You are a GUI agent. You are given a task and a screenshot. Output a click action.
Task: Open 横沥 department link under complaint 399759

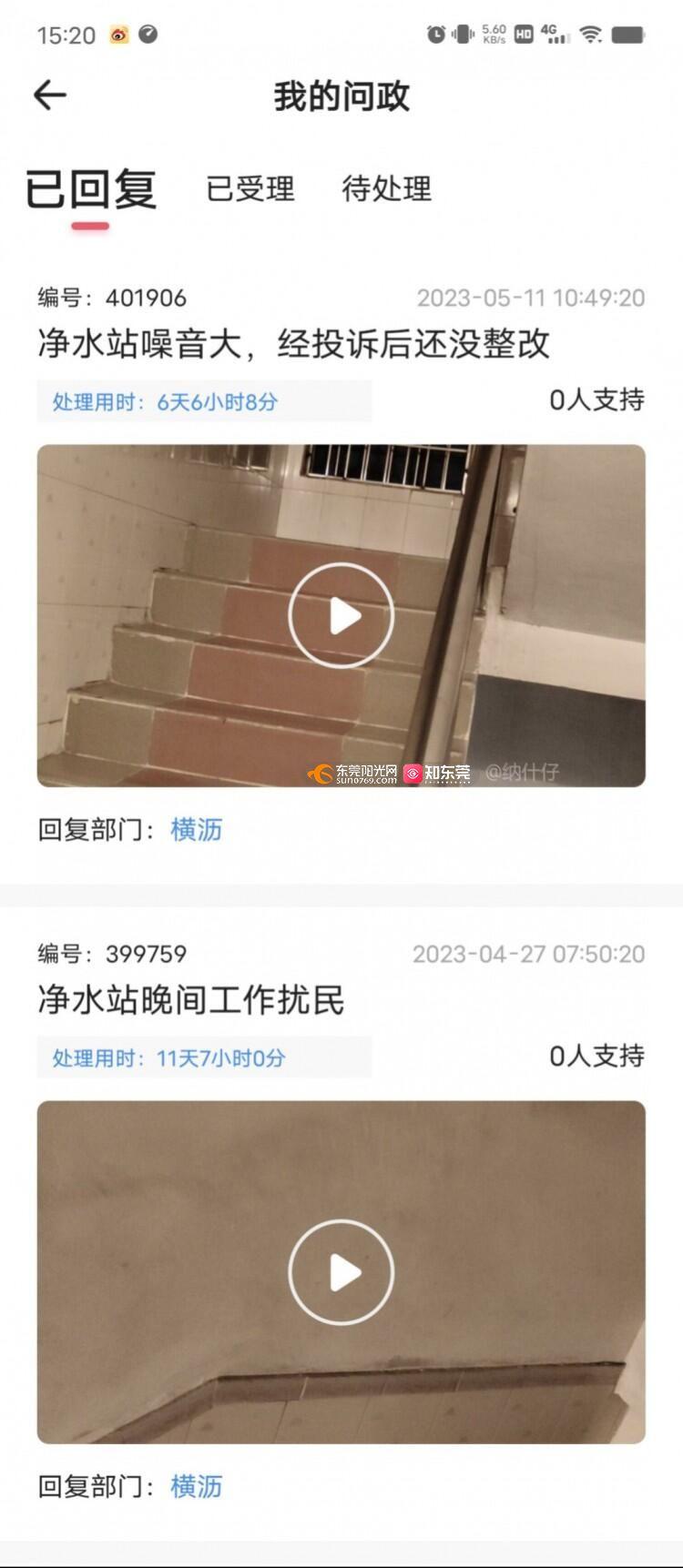click(x=196, y=1486)
